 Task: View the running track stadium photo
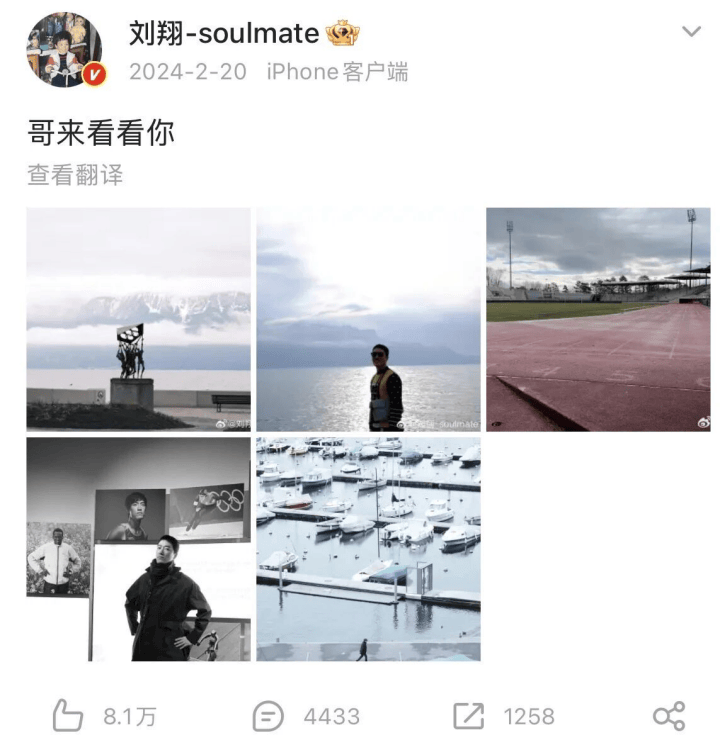pyautogui.click(x=598, y=320)
